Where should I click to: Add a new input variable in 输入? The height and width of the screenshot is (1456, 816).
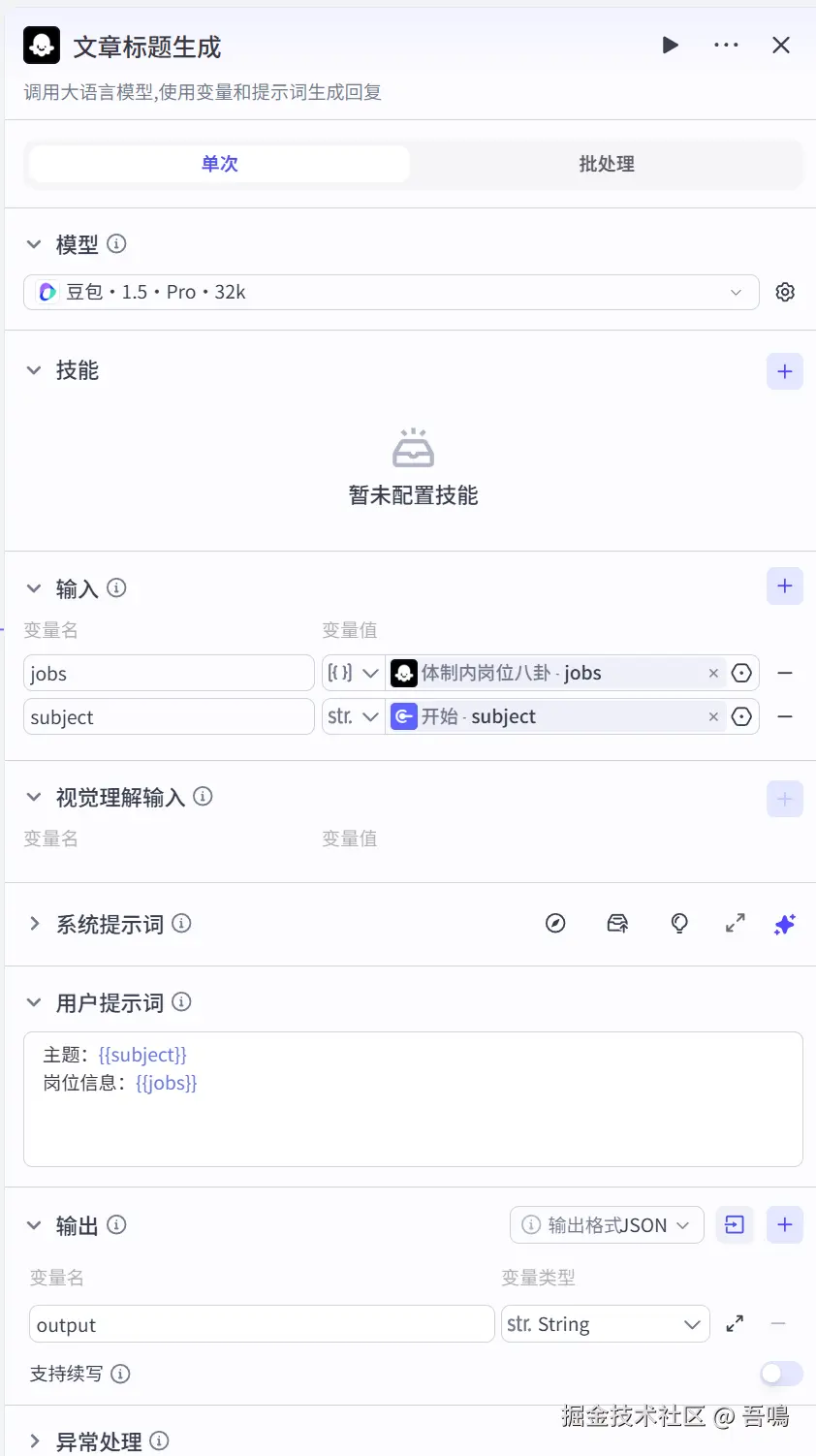point(785,586)
